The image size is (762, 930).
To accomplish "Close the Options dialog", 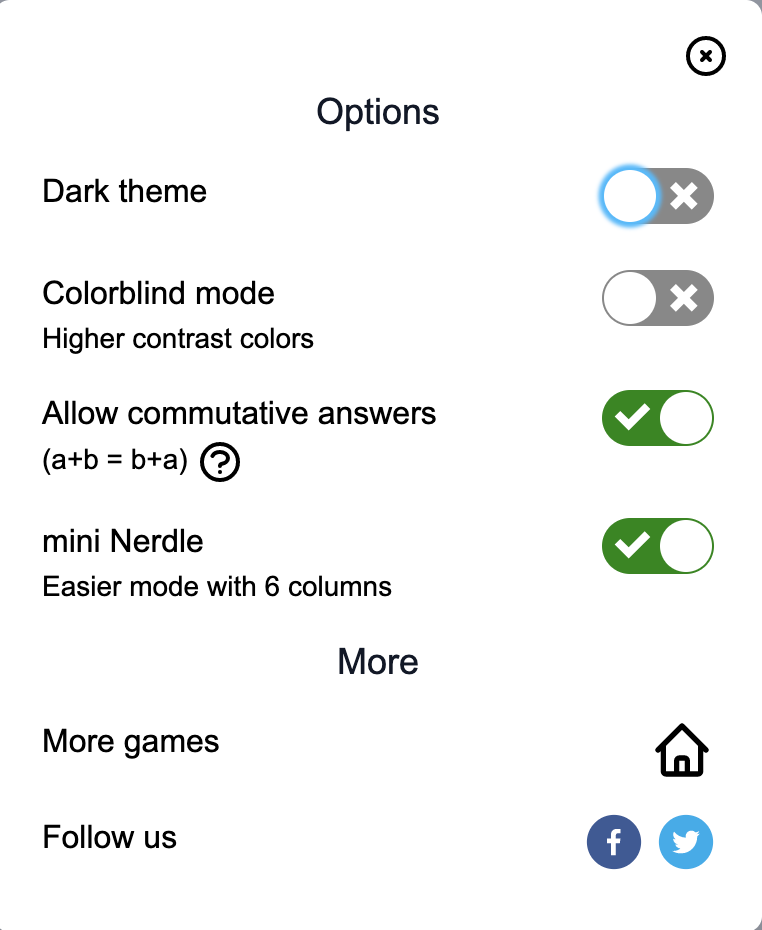I will pos(705,57).
